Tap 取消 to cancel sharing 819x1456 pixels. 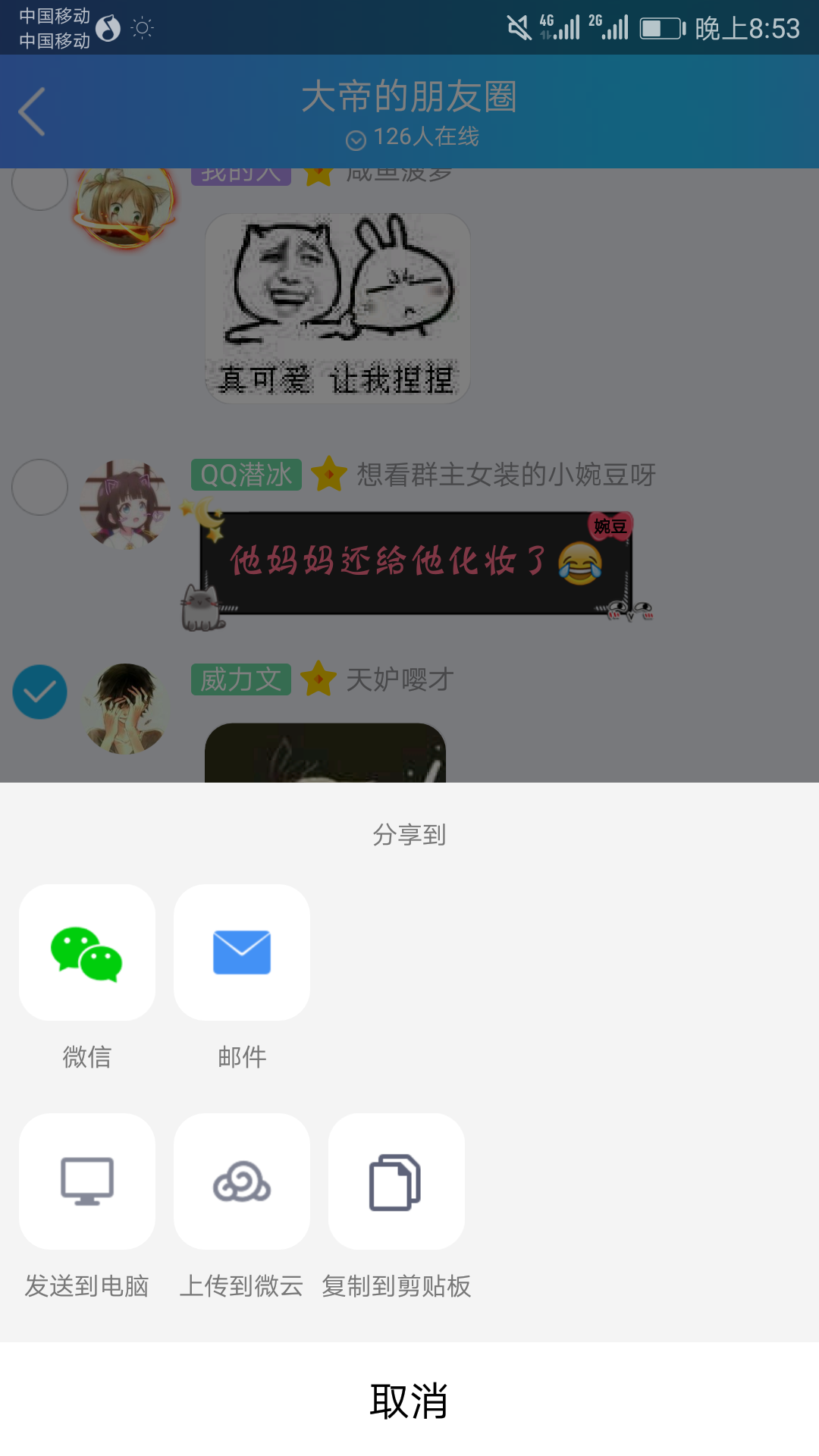pyautogui.click(x=409, y=1400)
